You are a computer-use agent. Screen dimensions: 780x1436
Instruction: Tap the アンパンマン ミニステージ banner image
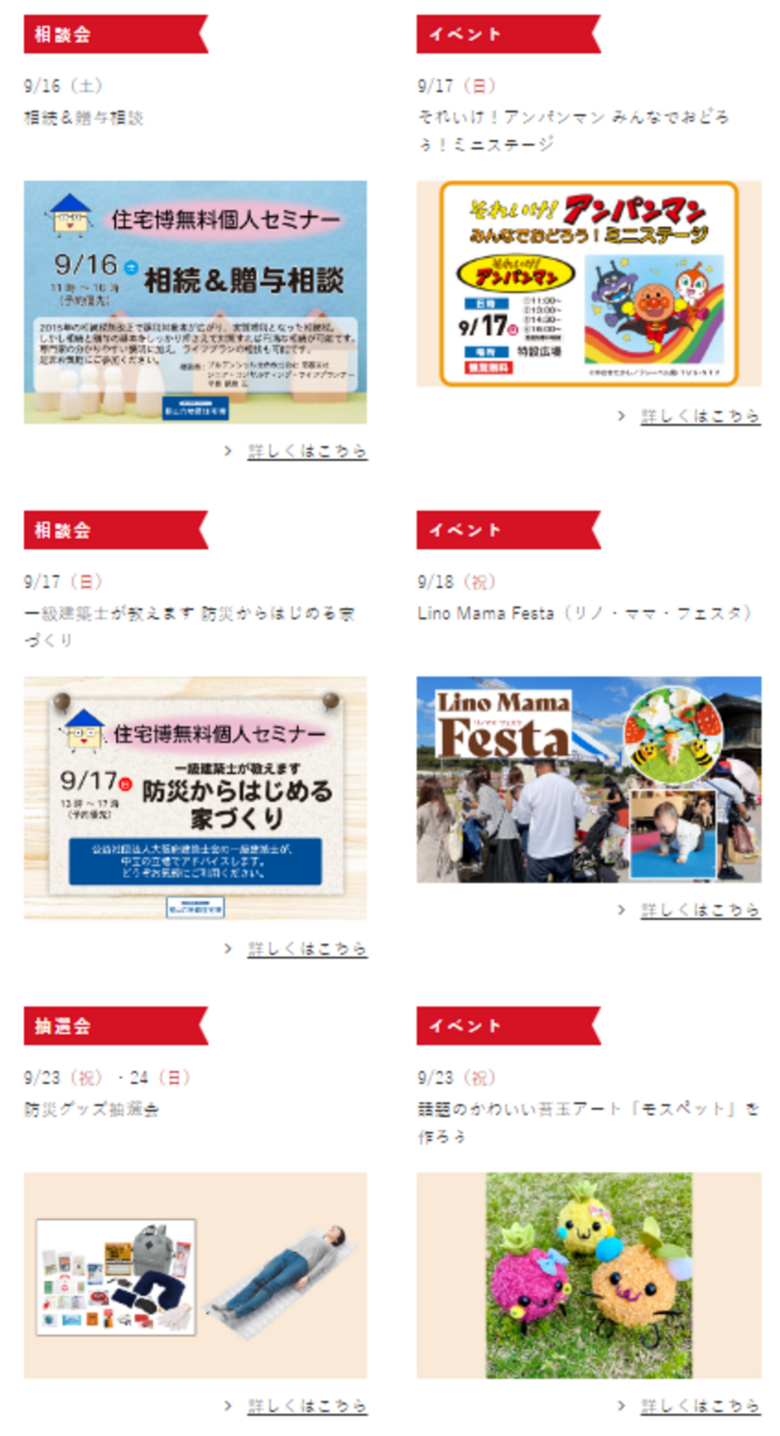pyautogui.click(x=588, y=283)
